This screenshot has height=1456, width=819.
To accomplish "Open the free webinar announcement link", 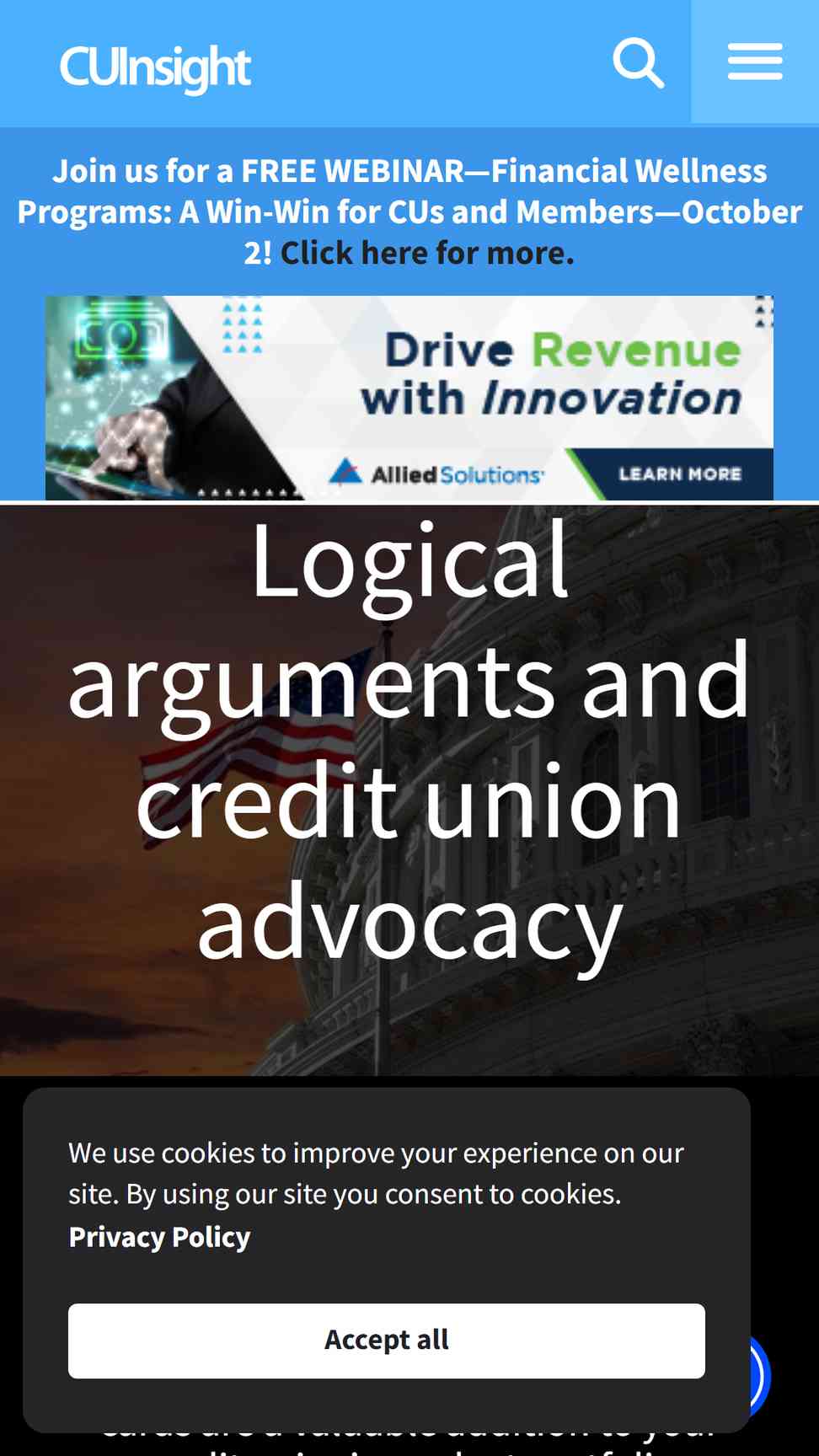I will [x=409, y=211].
